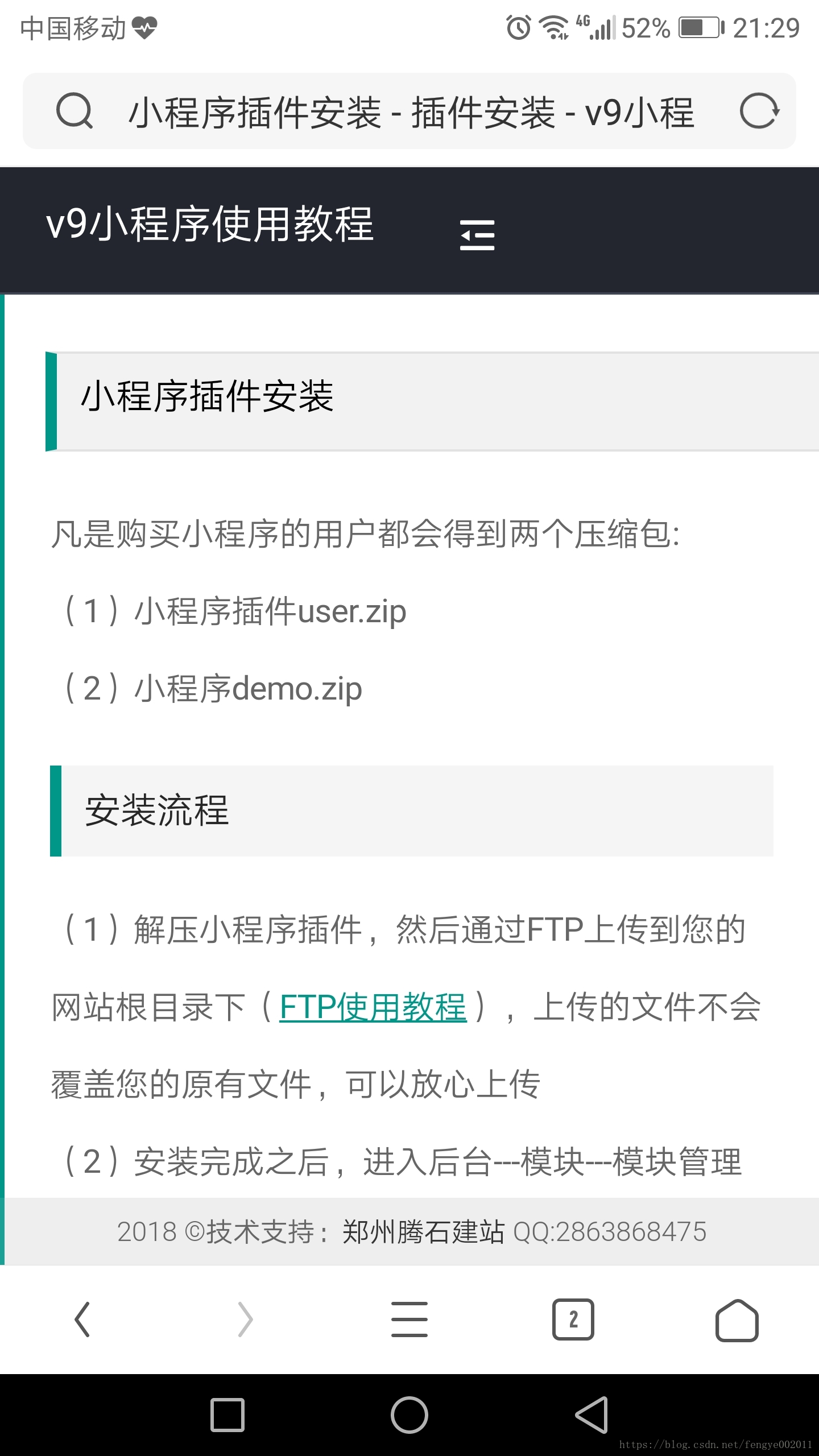Open the 郑州腾石建站 footer link

point(423,1232)
